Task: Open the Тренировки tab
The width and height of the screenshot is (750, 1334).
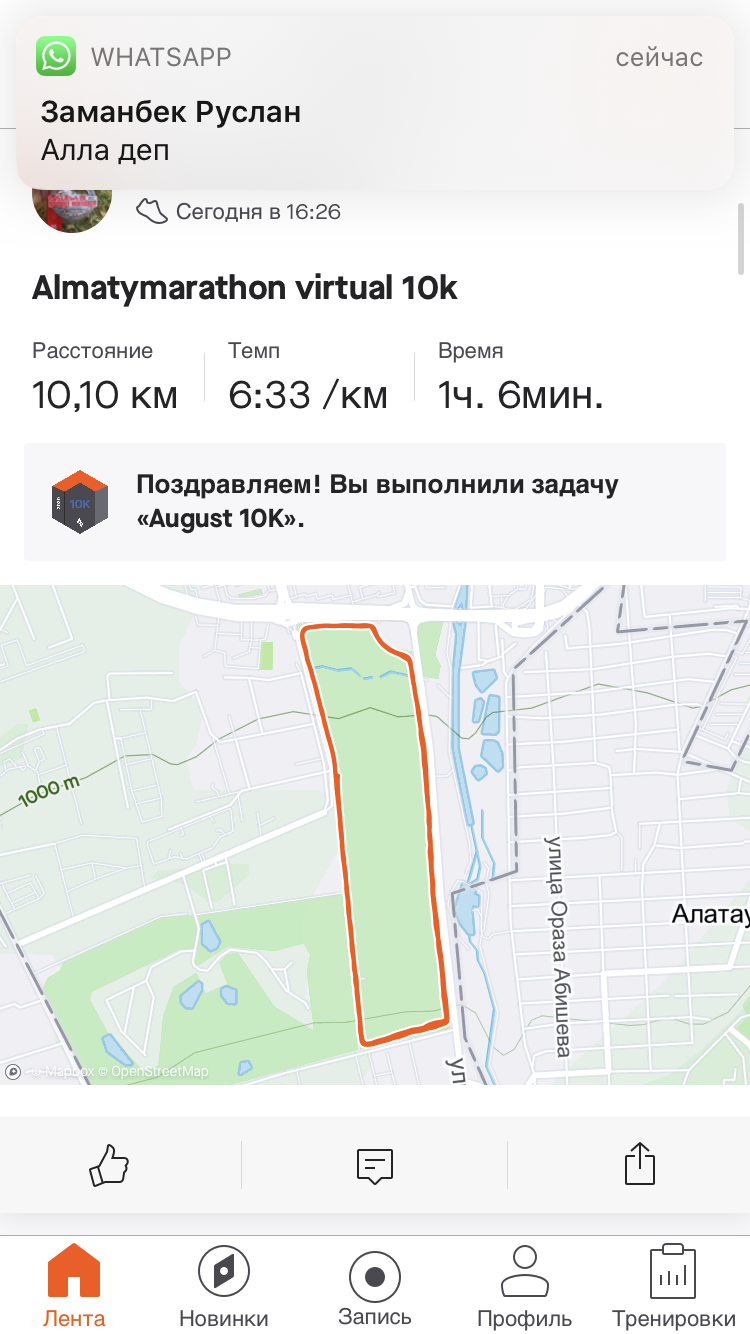Action: [x=673, y=1286]
